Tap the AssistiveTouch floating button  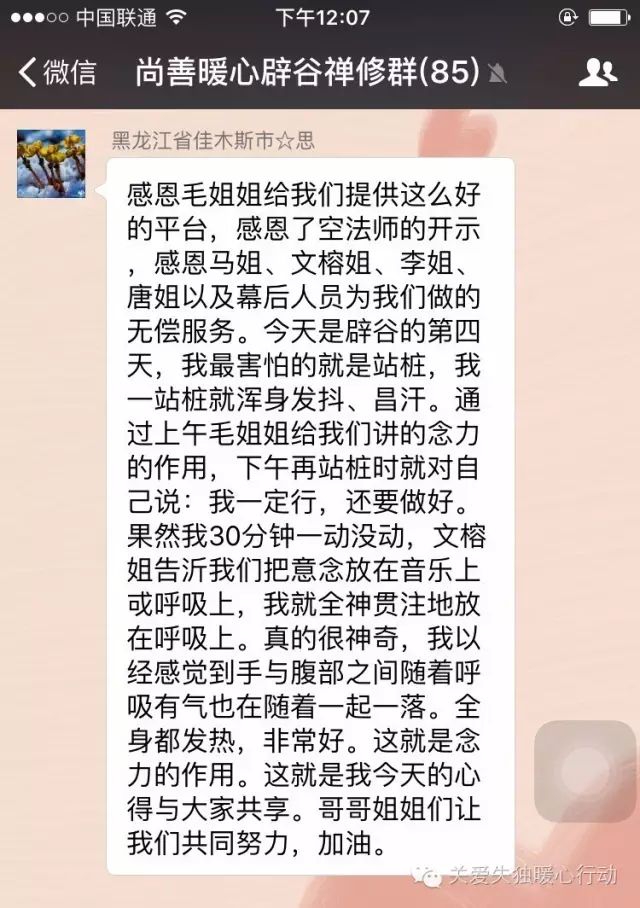[x=585, y=773]
